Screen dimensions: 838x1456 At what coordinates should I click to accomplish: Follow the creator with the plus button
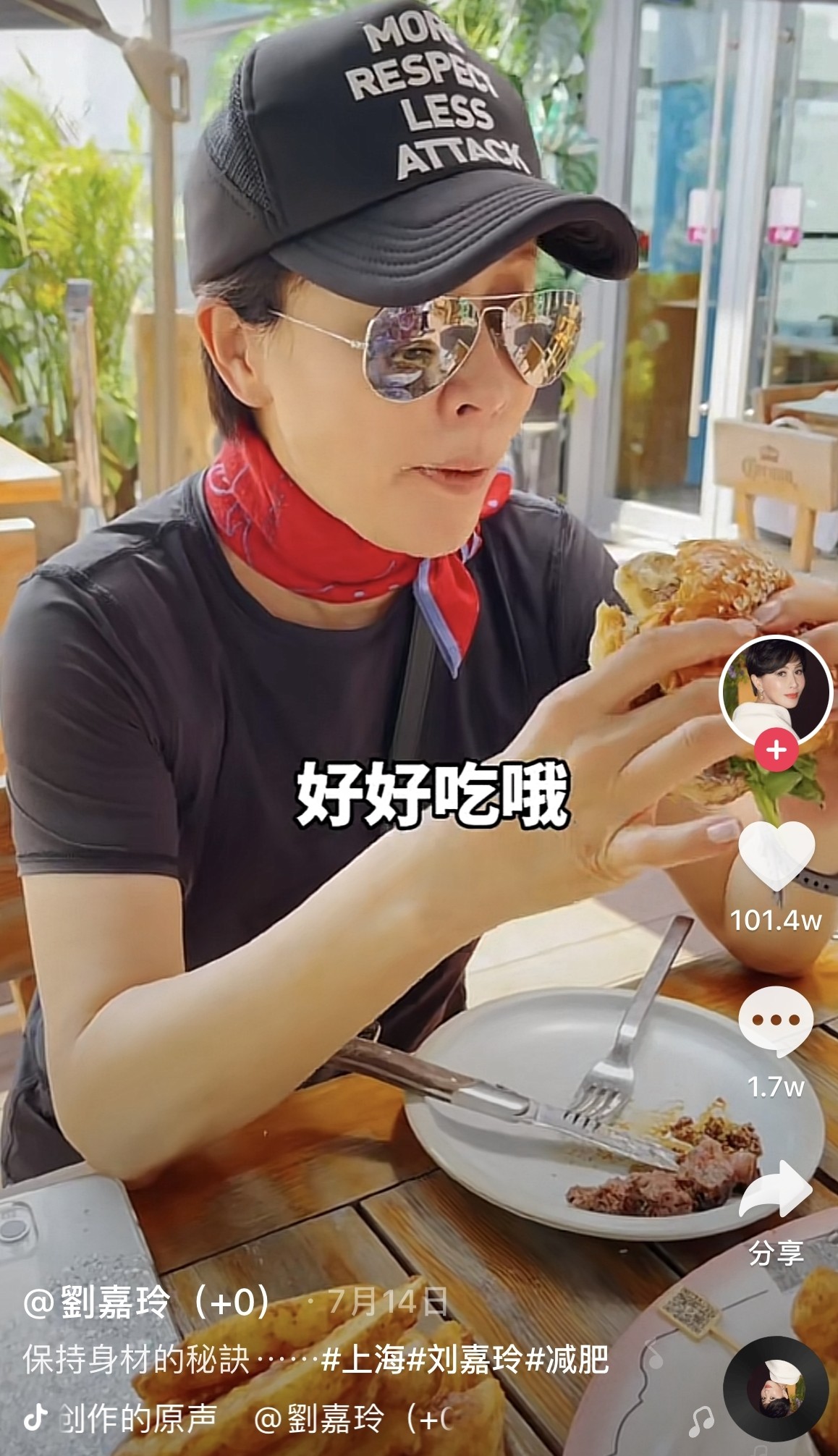776,750
